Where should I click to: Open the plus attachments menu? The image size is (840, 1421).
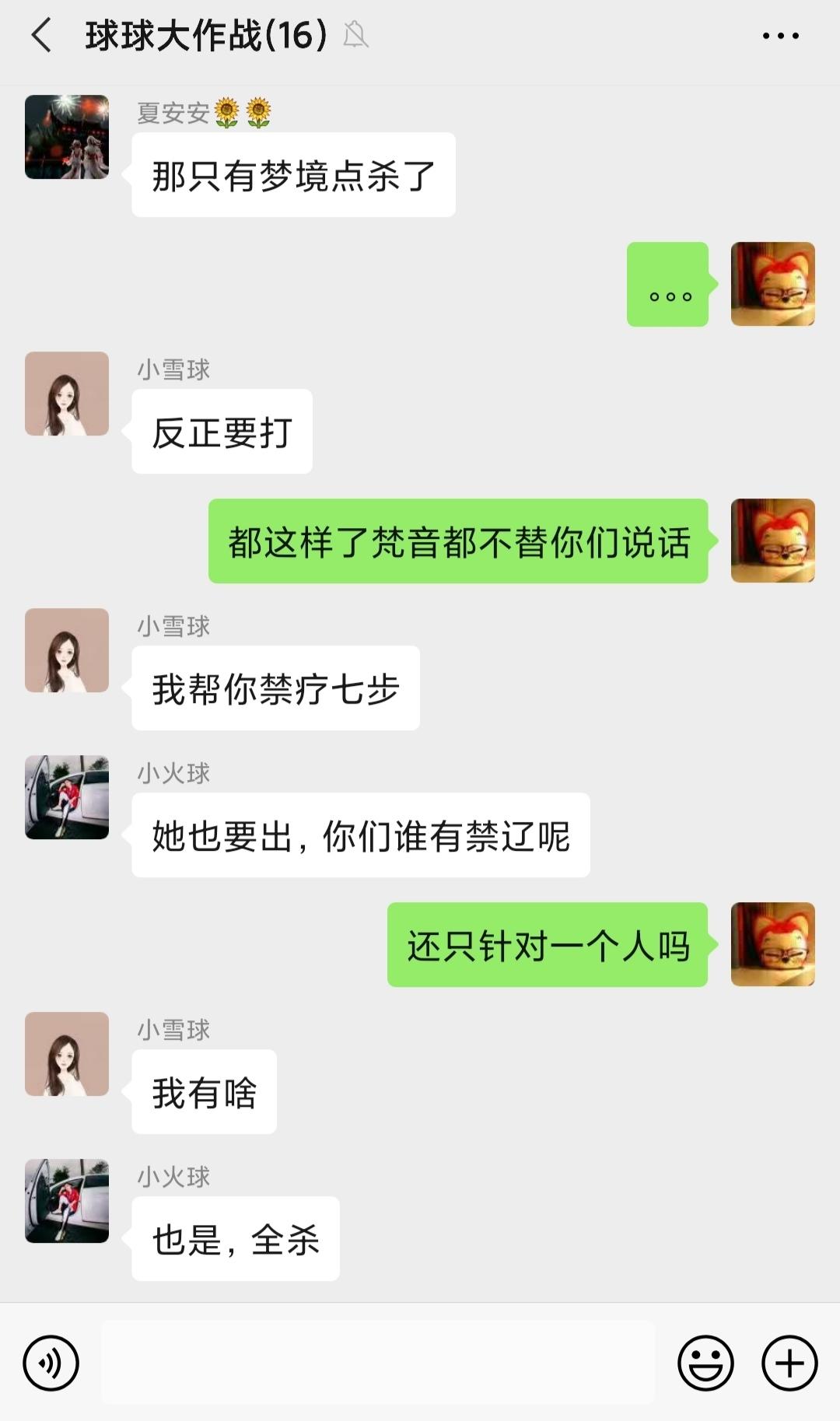789,1363
